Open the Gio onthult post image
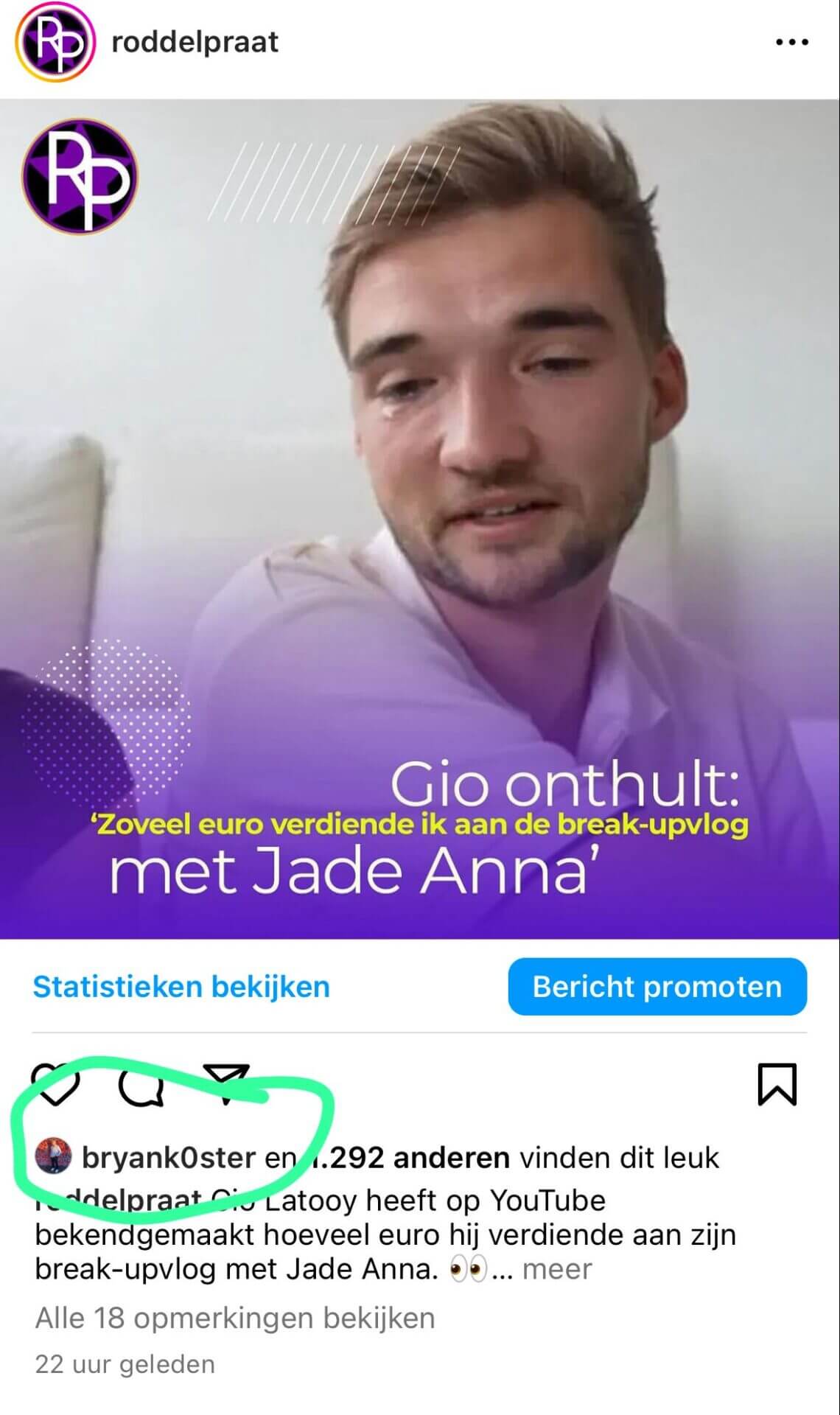The height and width of the screenshot is (1415, 840). tap(420, 516)
